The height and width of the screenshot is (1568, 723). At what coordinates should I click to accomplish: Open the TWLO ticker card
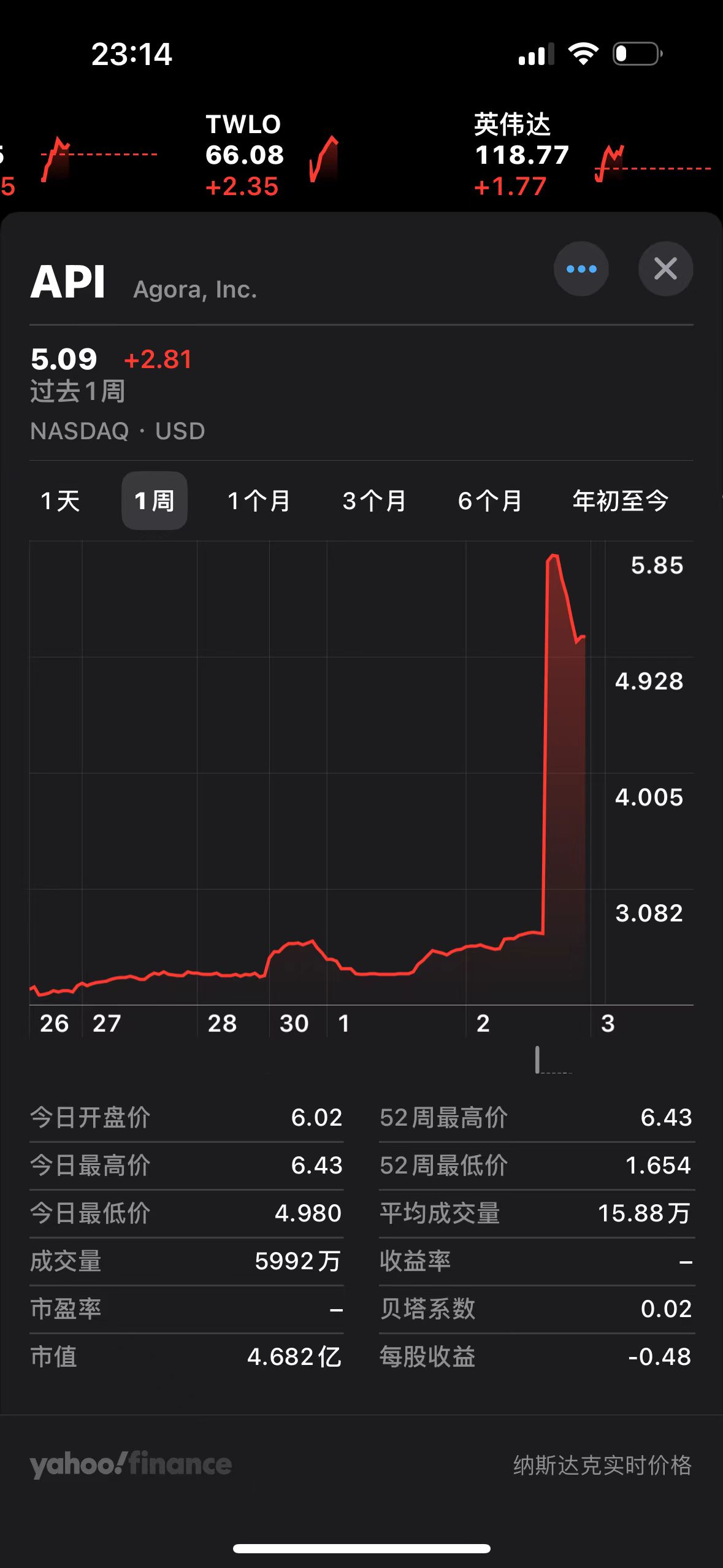(x=270, y=155)
